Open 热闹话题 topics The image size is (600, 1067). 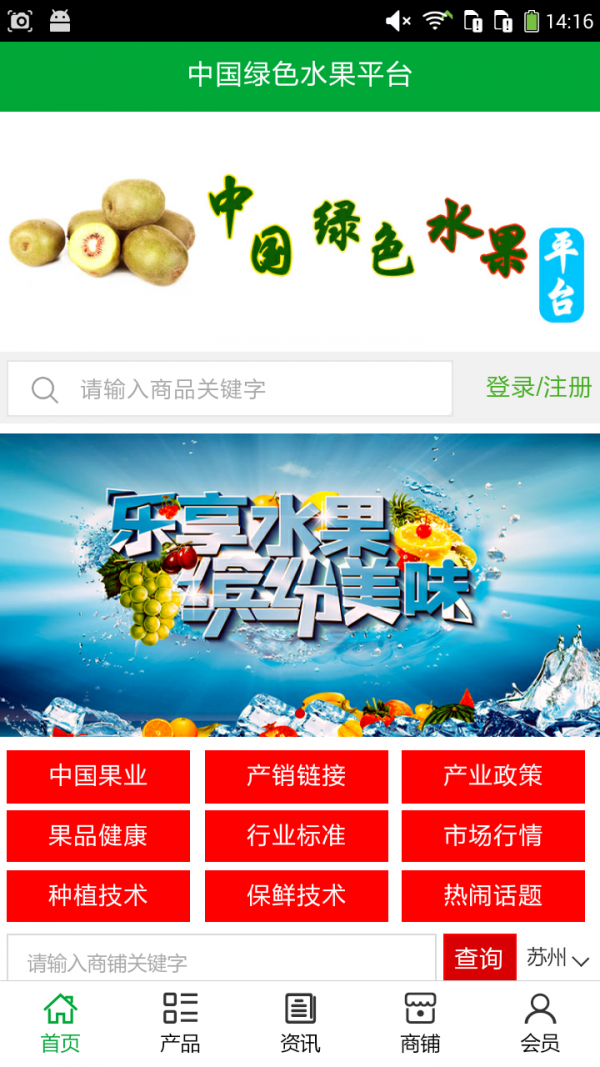coord(493,896)
